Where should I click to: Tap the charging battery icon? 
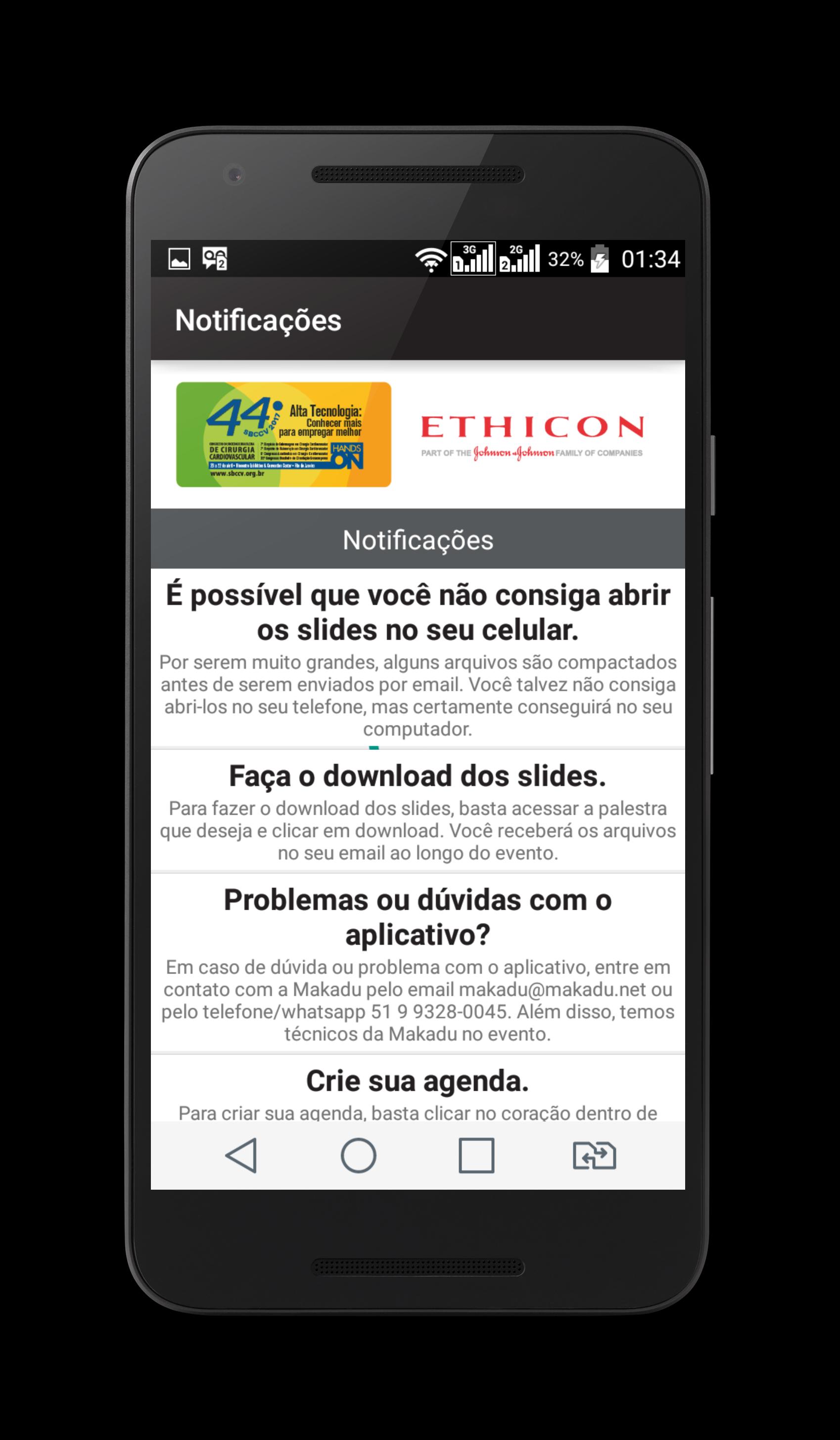600,259
